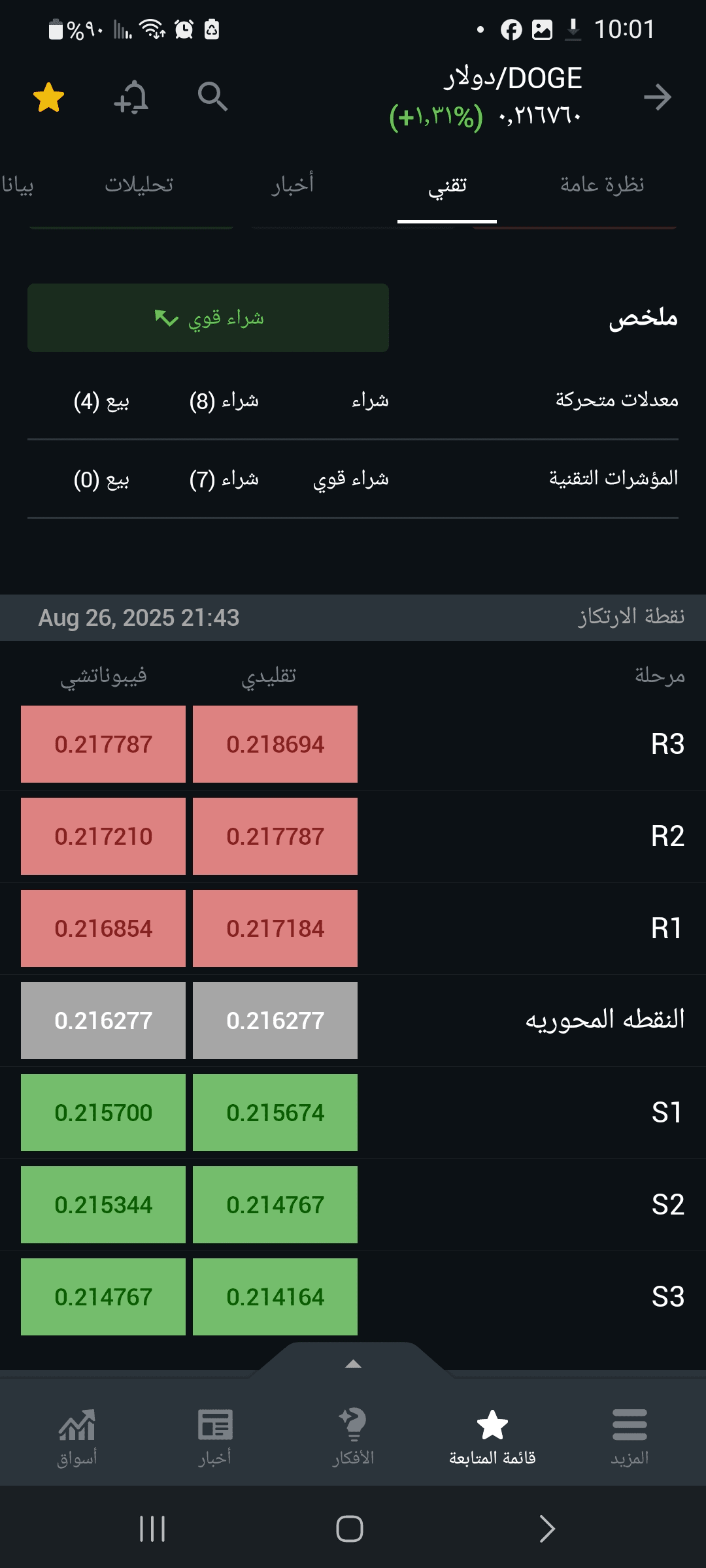706x1568 pixels.
Task: Select the تقني tab
Action: coord(447,185)
